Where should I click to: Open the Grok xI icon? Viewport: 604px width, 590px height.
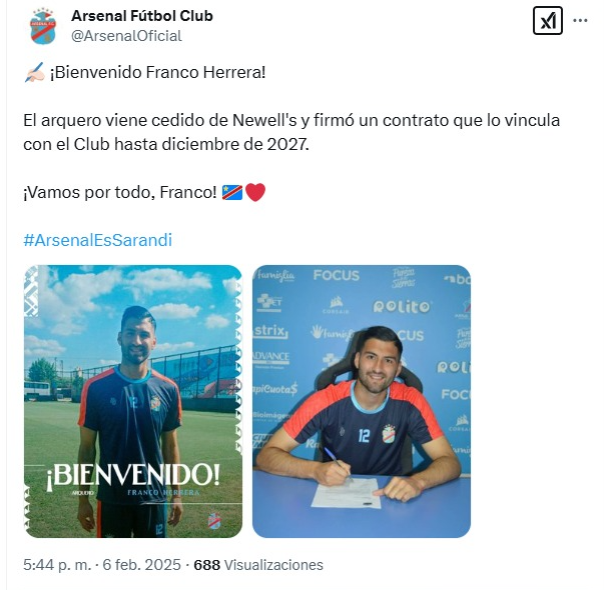[547, 20]
